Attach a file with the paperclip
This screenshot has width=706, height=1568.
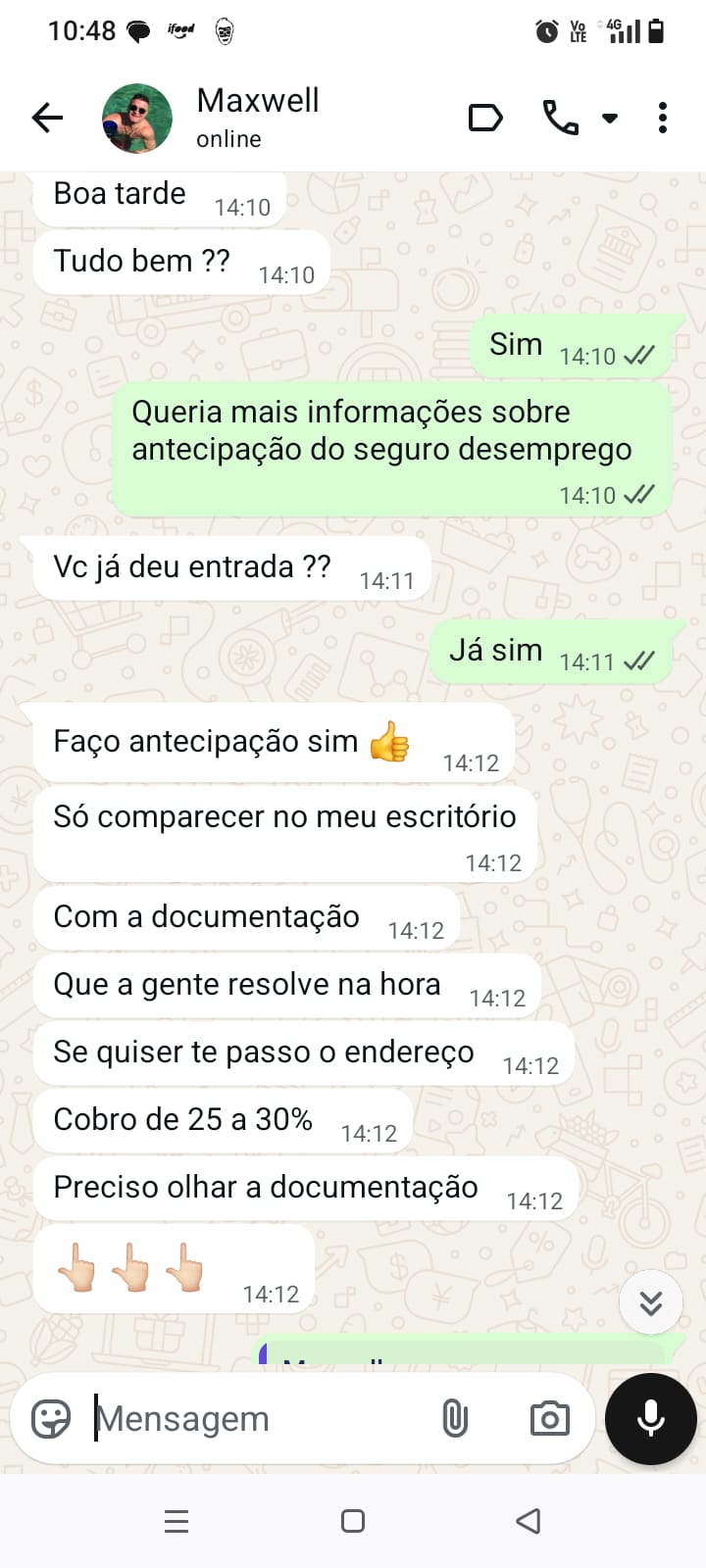point(455,1419)
